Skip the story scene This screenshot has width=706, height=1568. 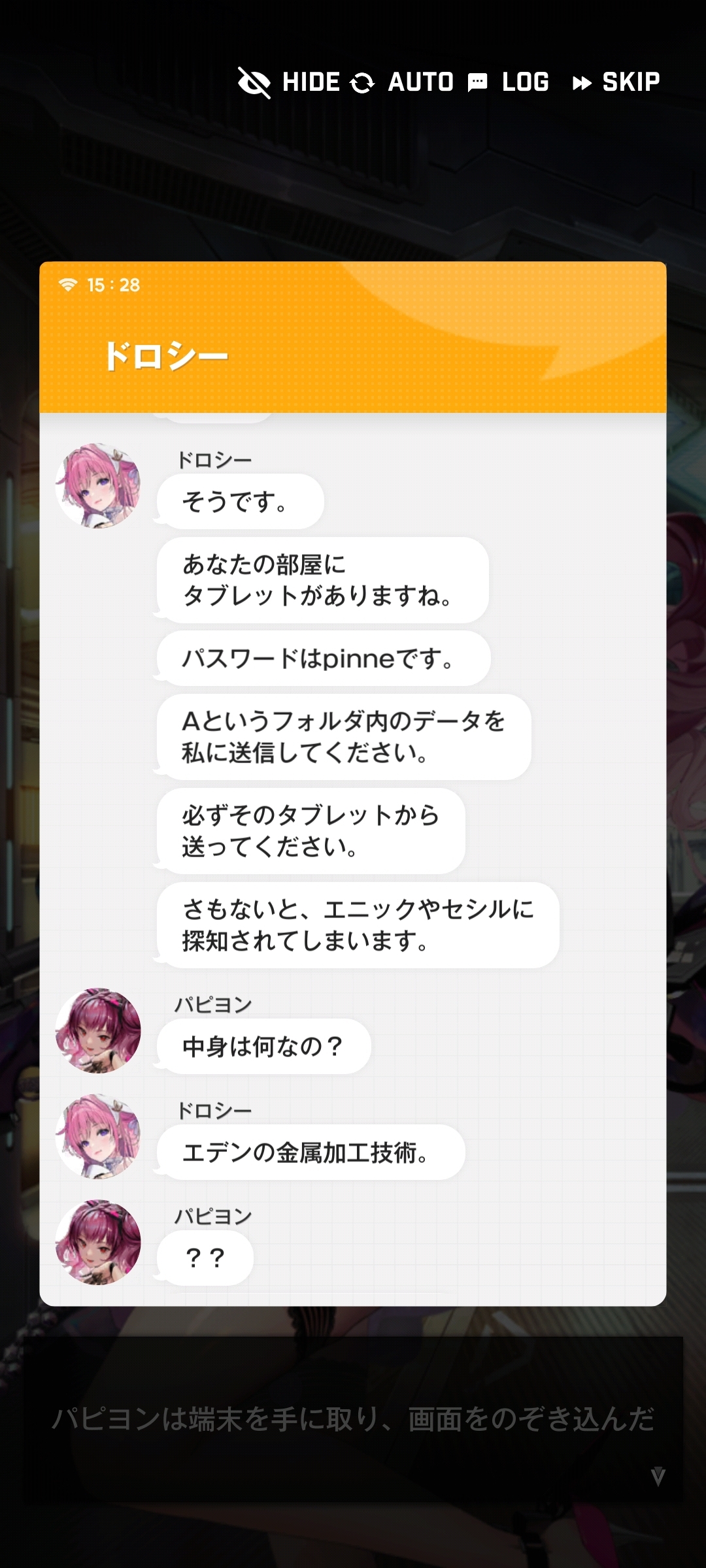coord(616,82)
